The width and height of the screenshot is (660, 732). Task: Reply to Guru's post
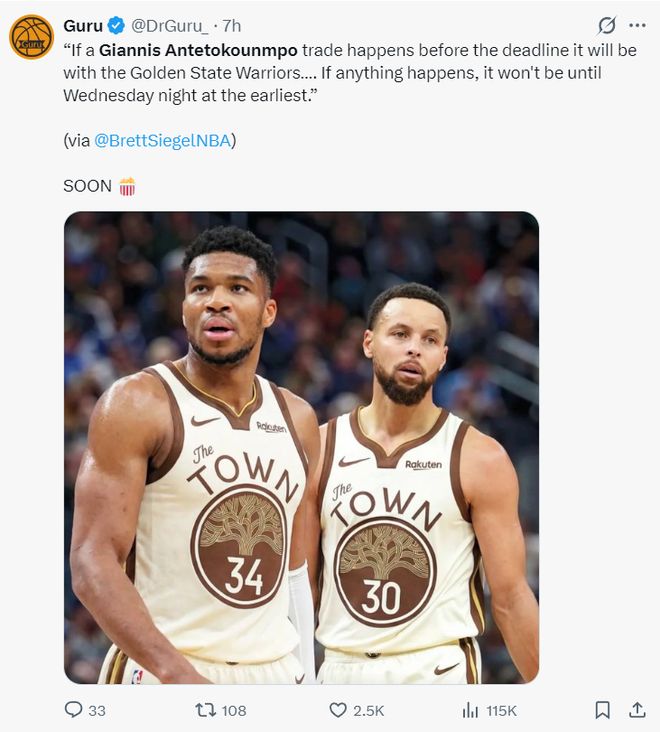(74, 710)
